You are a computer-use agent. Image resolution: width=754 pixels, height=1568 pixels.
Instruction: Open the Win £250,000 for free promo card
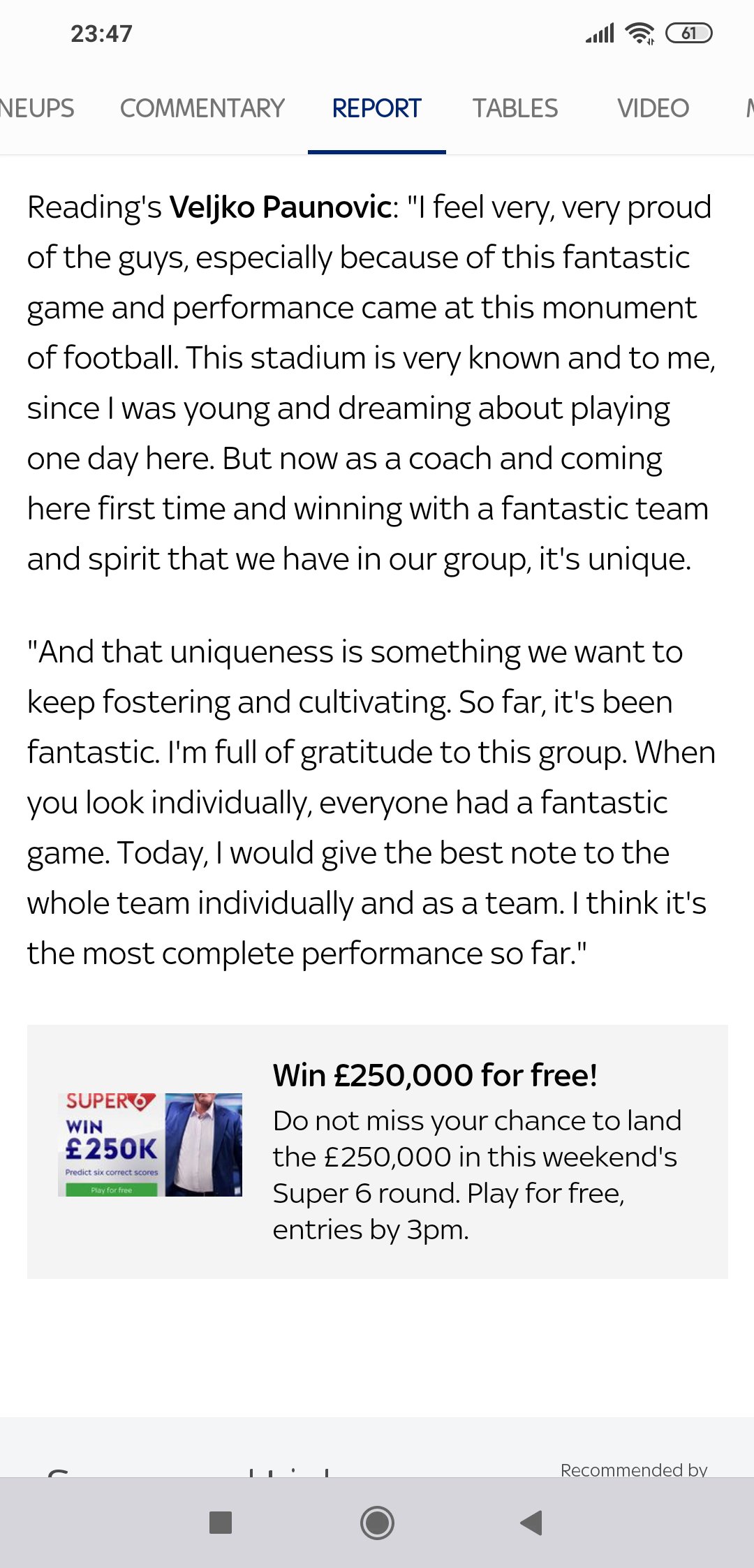378,1152
